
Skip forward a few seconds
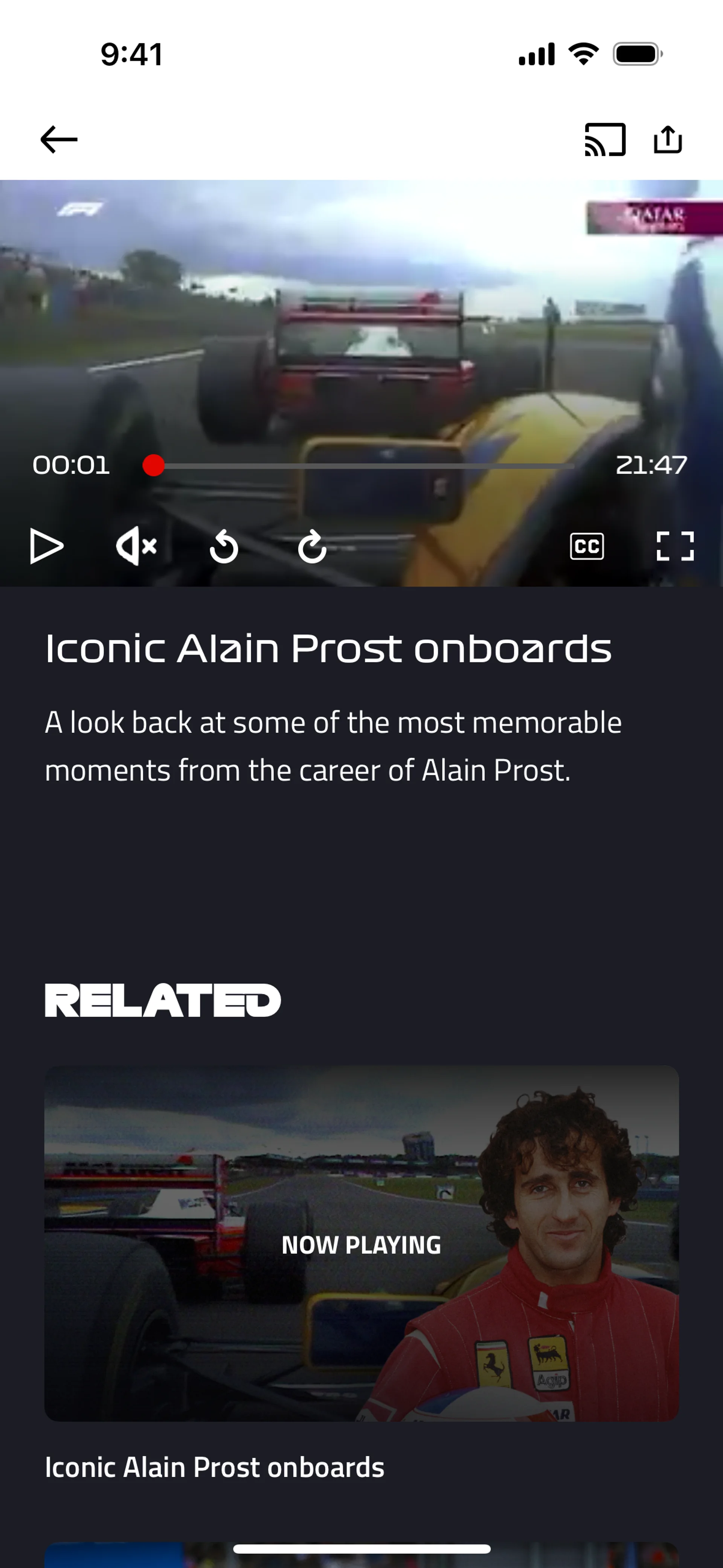(312, 546)
